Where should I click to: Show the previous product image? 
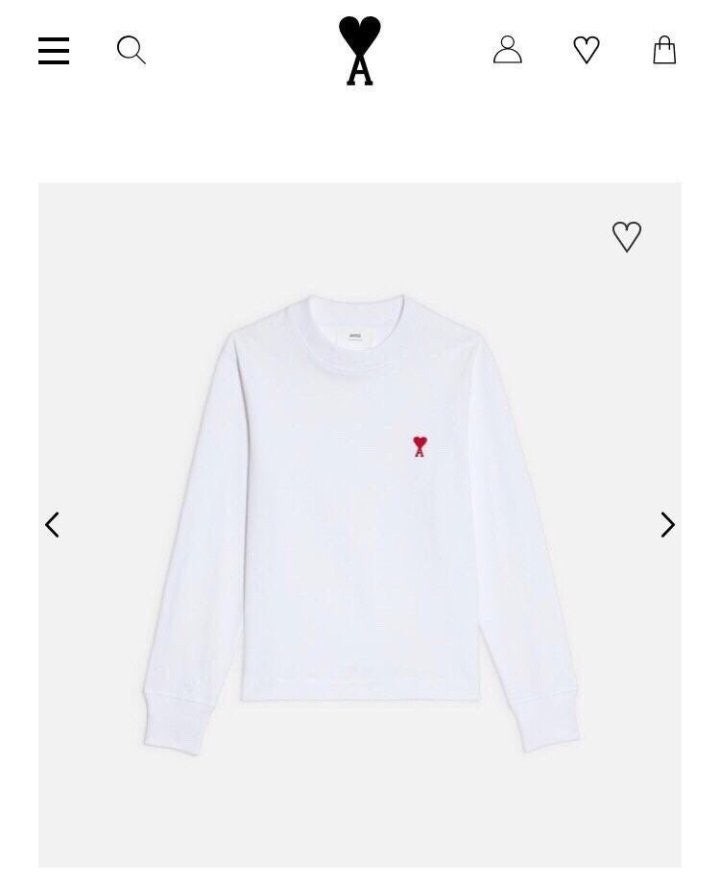[x=53, y=524]
